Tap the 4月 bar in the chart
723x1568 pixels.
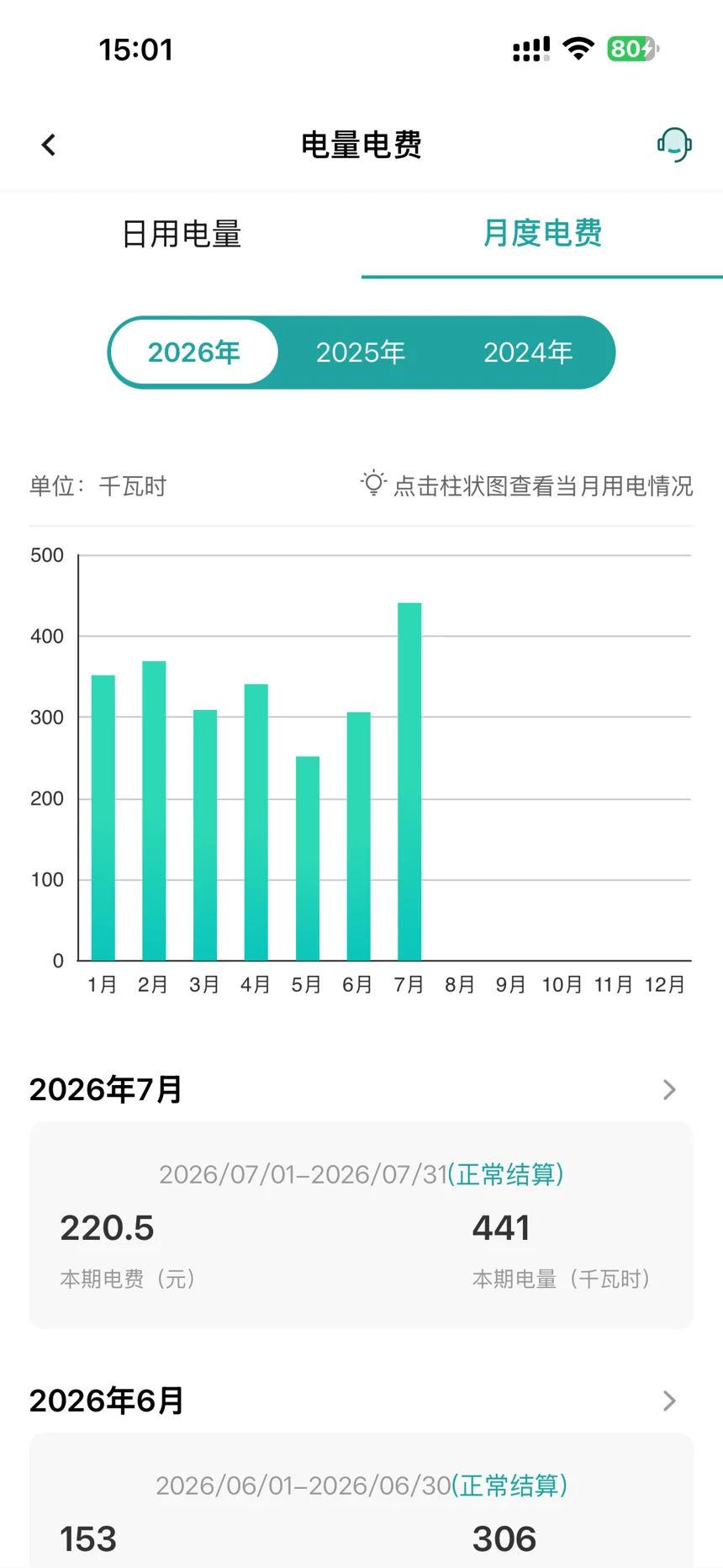click(256, 822)
